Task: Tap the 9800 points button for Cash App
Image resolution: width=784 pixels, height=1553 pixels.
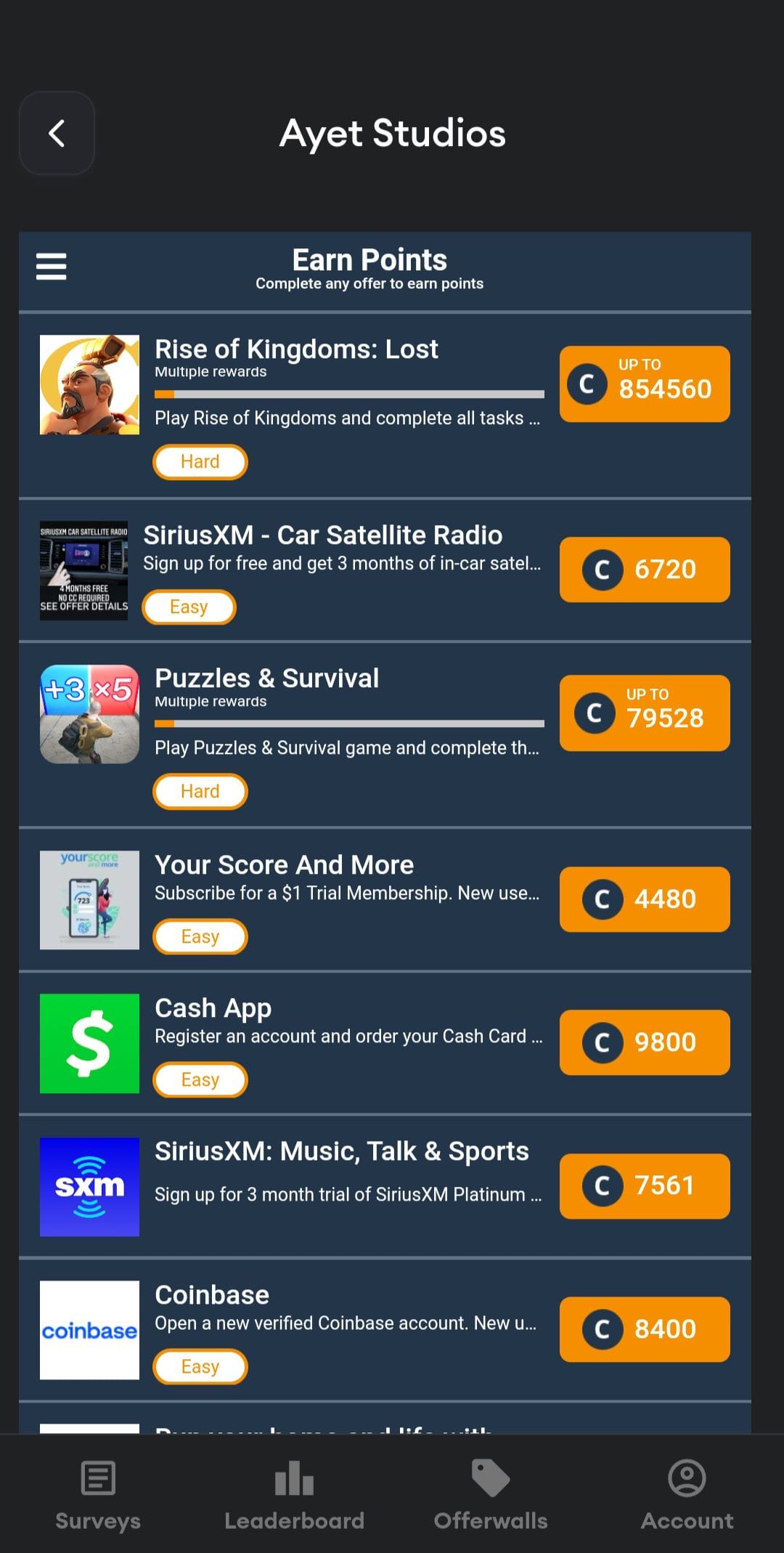Action: pos(644,1042)
